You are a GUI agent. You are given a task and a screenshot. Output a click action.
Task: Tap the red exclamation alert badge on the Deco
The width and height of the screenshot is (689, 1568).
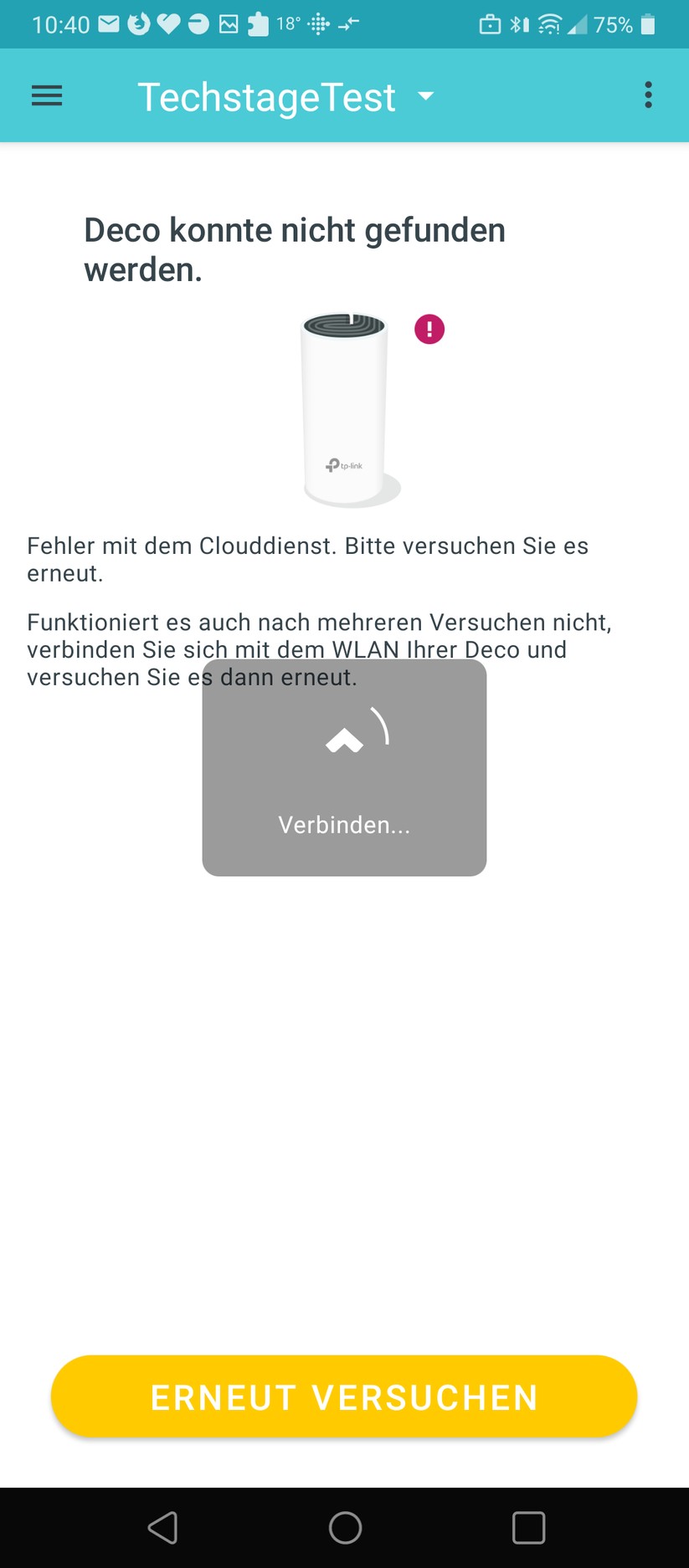(429, 329)
